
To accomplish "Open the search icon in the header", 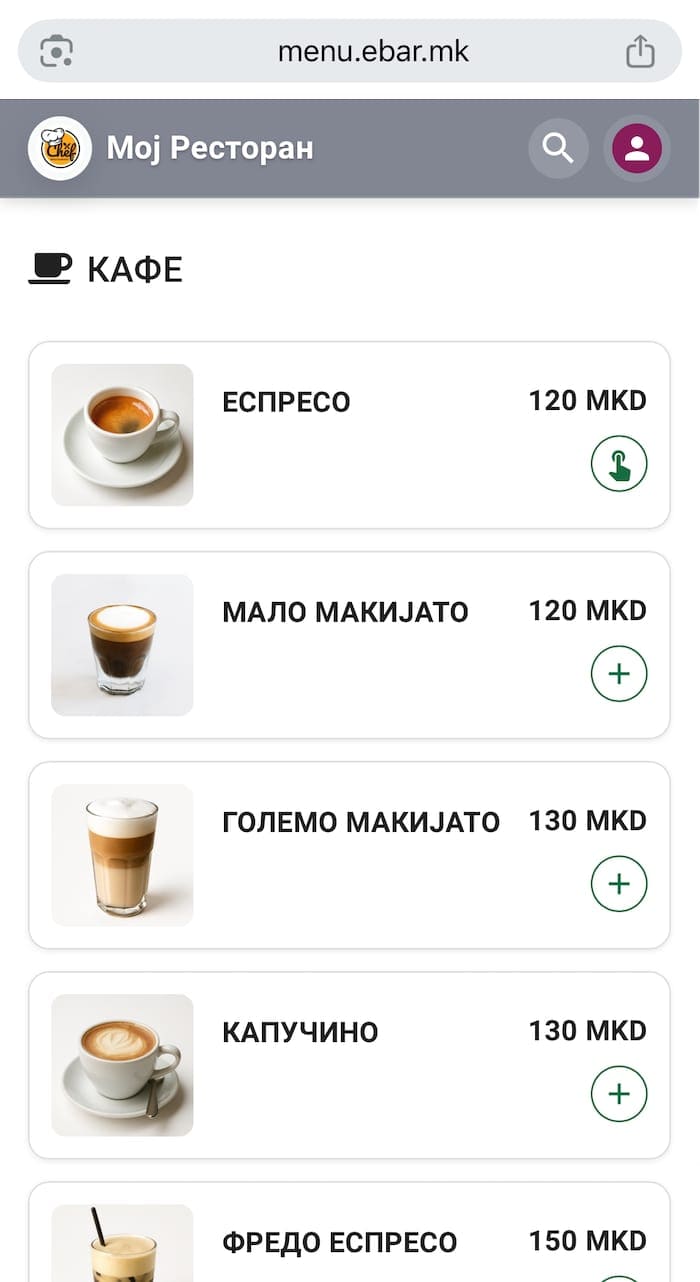I will (558, 149).
